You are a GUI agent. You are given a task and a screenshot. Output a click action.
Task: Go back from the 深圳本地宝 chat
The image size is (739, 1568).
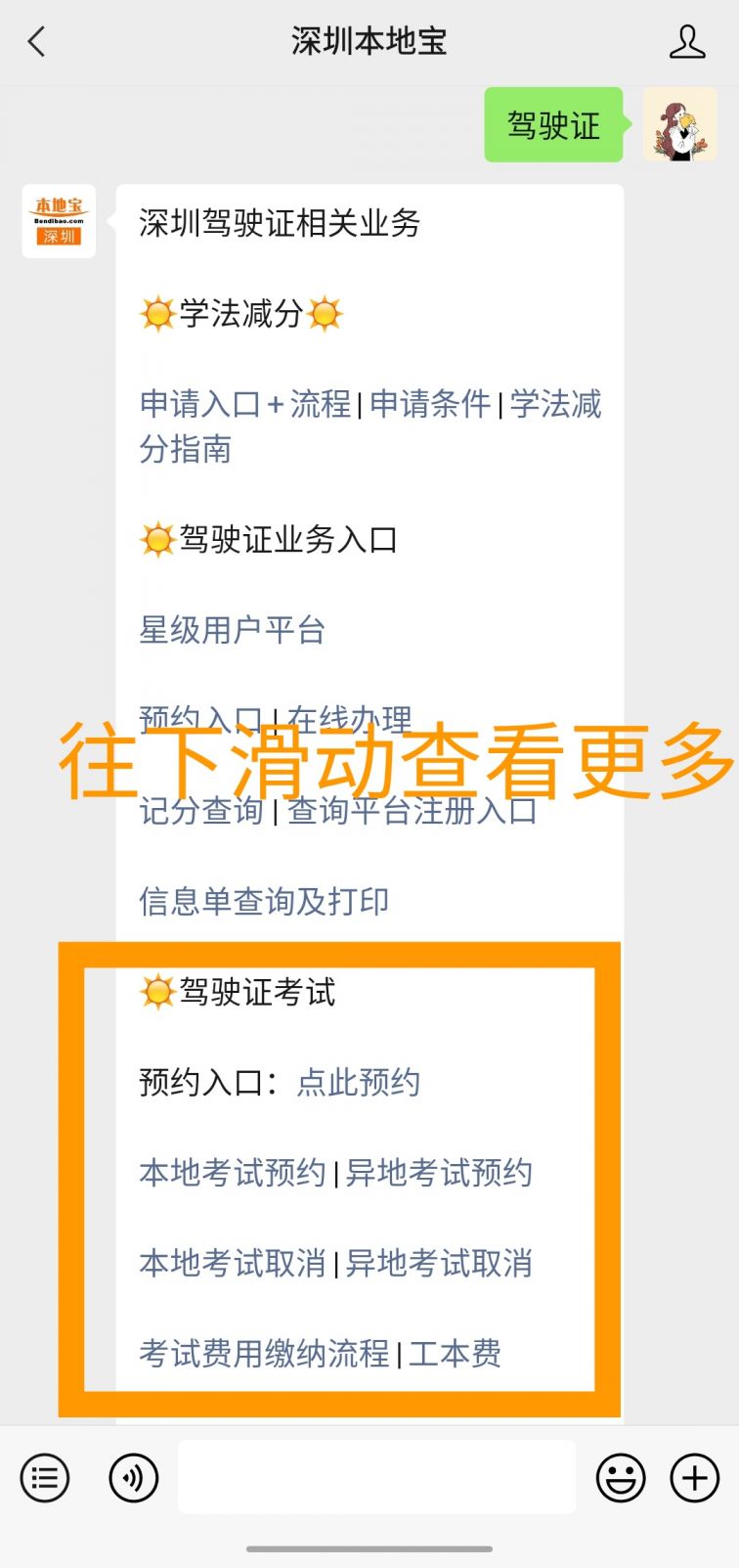click(x=37, y=42)
